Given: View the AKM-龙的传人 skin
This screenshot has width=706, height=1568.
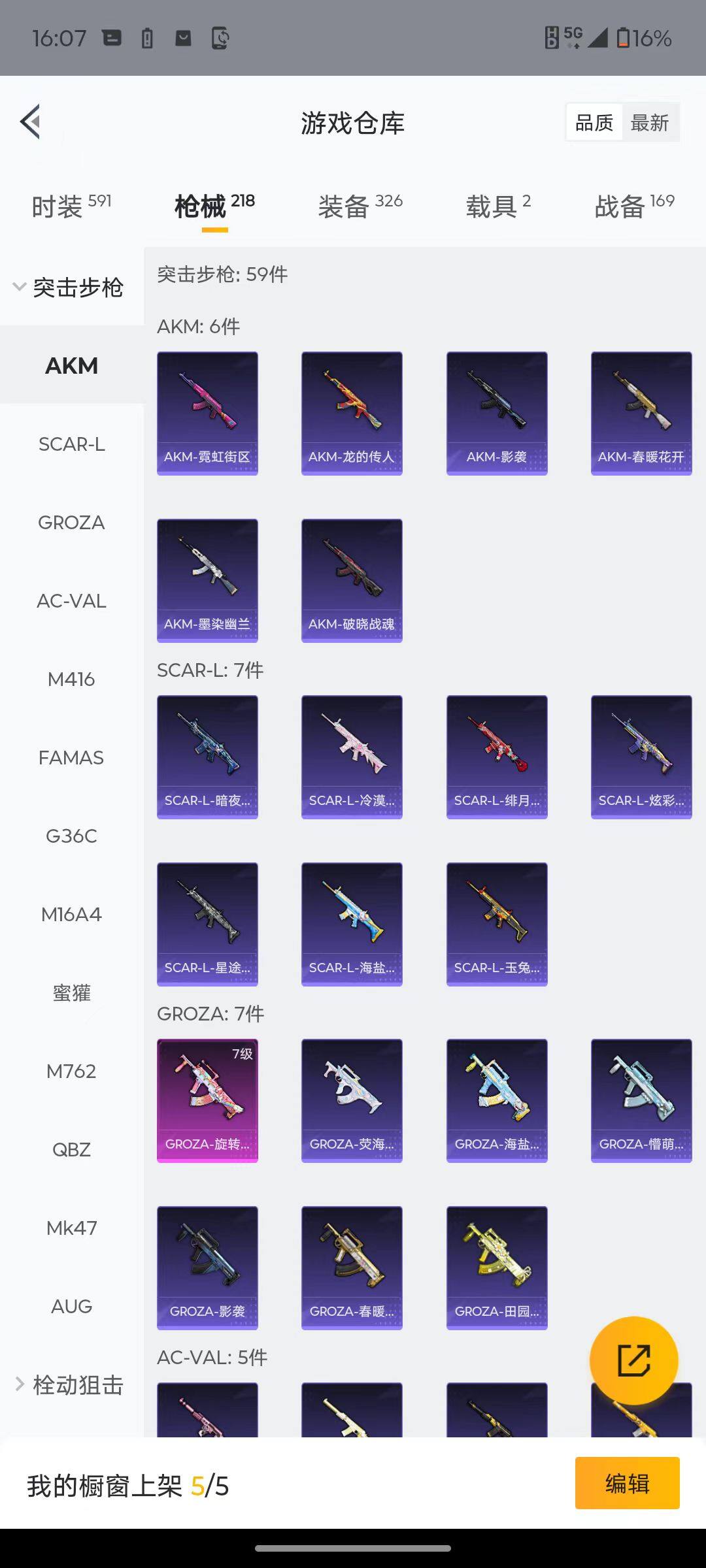Looking at the screenshot, I should [x=352, y=414].
